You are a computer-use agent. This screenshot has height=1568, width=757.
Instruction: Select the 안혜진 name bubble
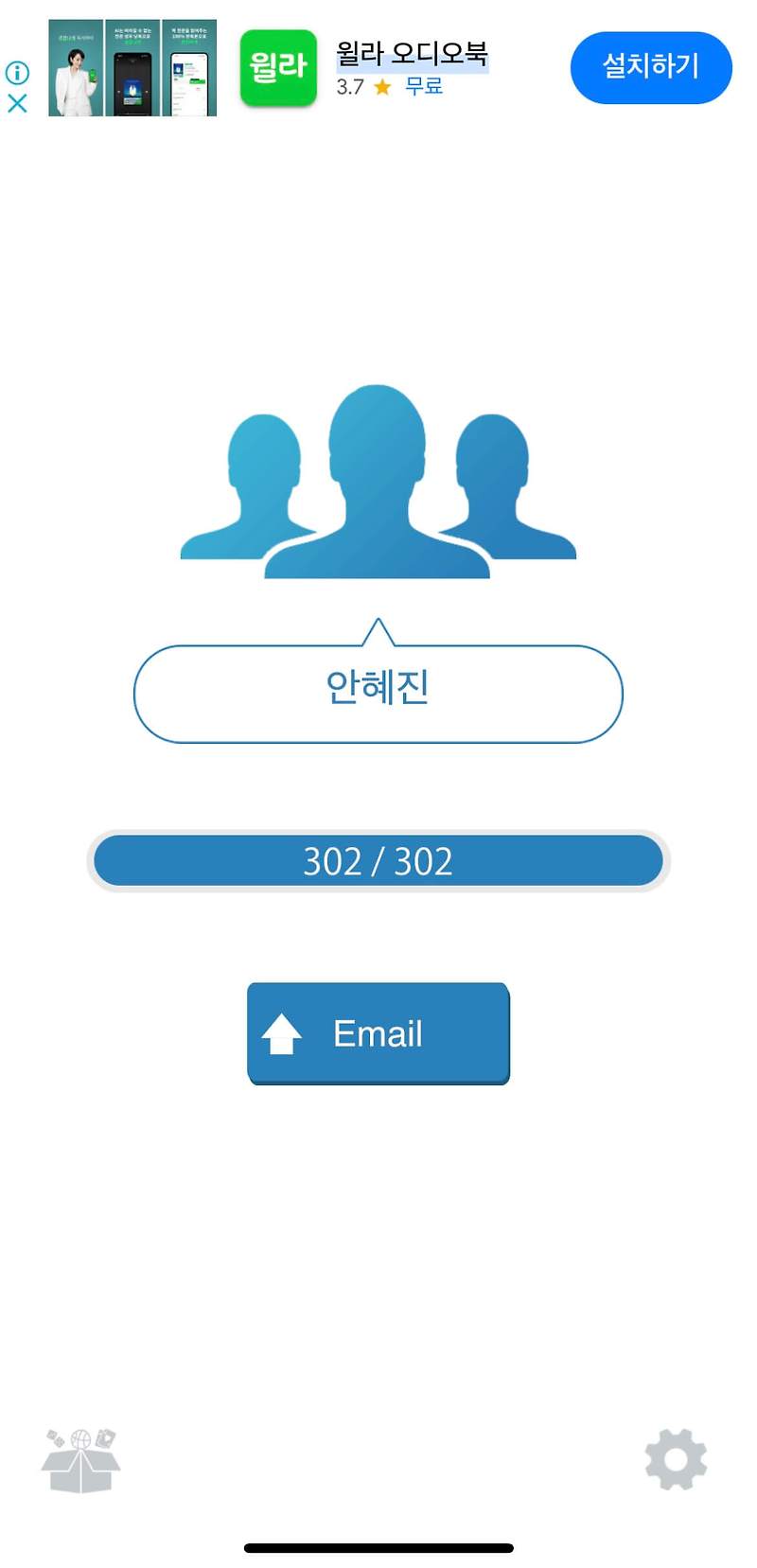tap(378, 692)
